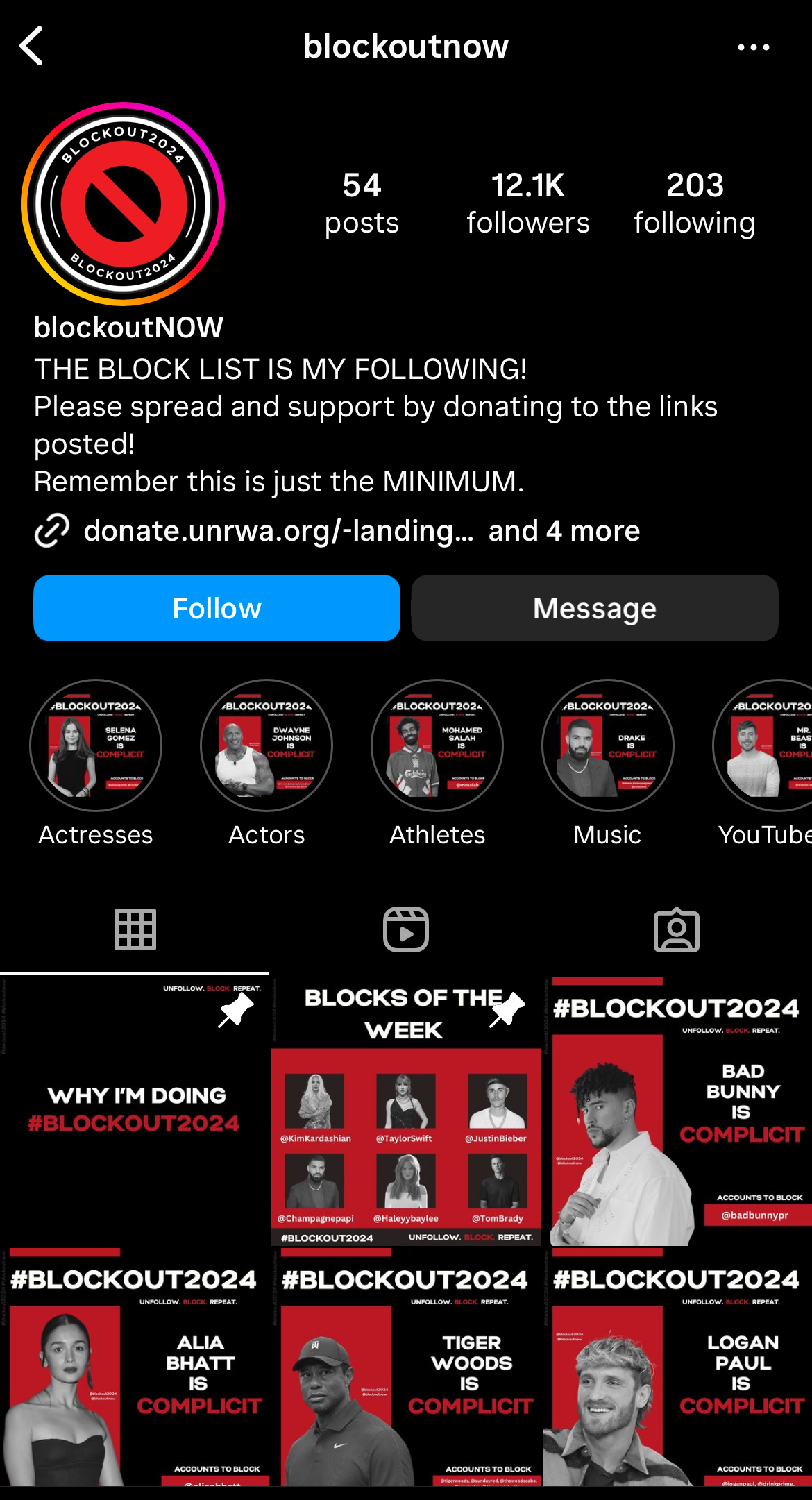Go back using the back arrow
This screenshot has height=1500, width=812.
32,47
